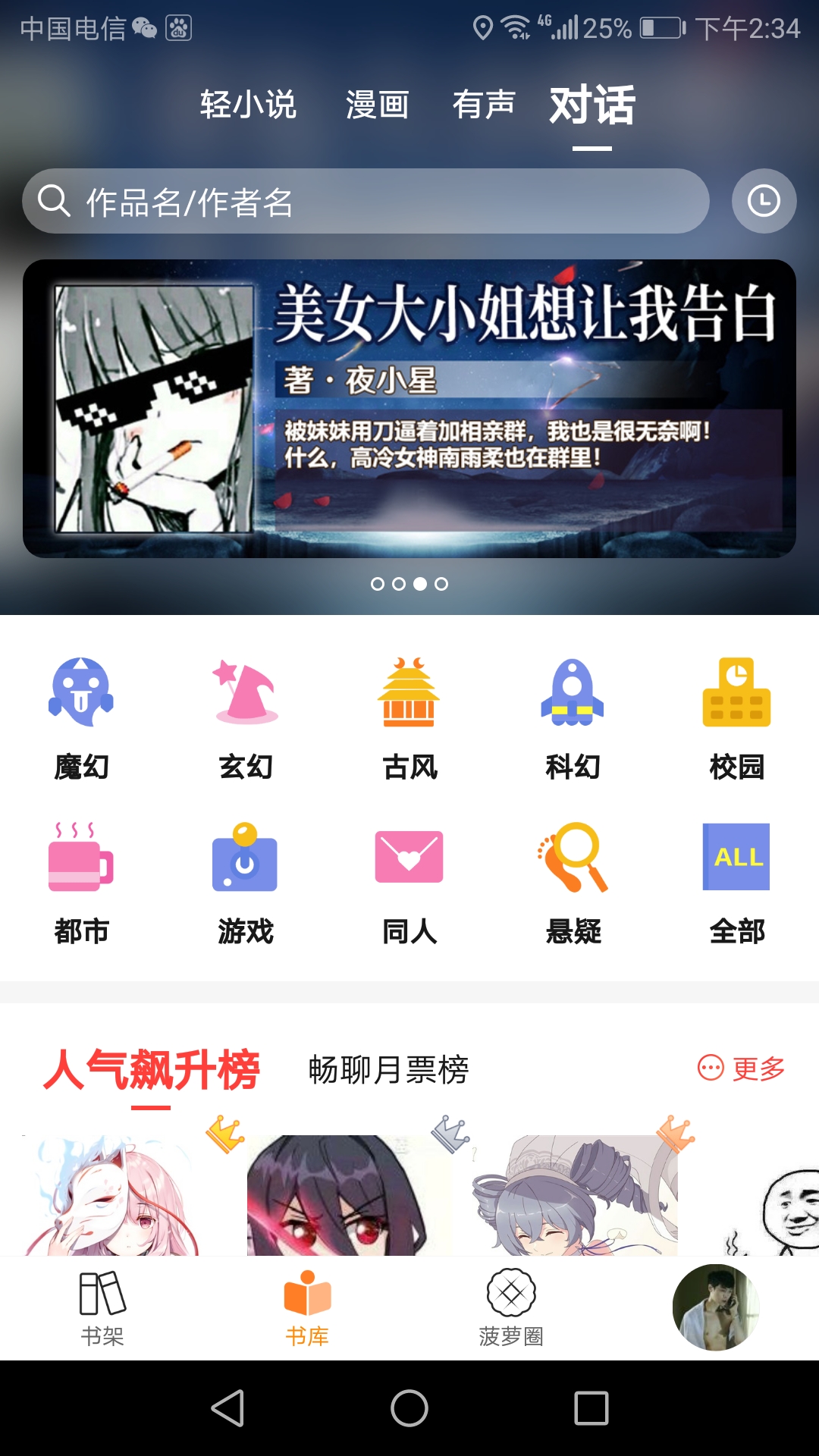Open the 美女大小姐想让我告白 banner
This screenshot has height=1456, width=819.
409,409
